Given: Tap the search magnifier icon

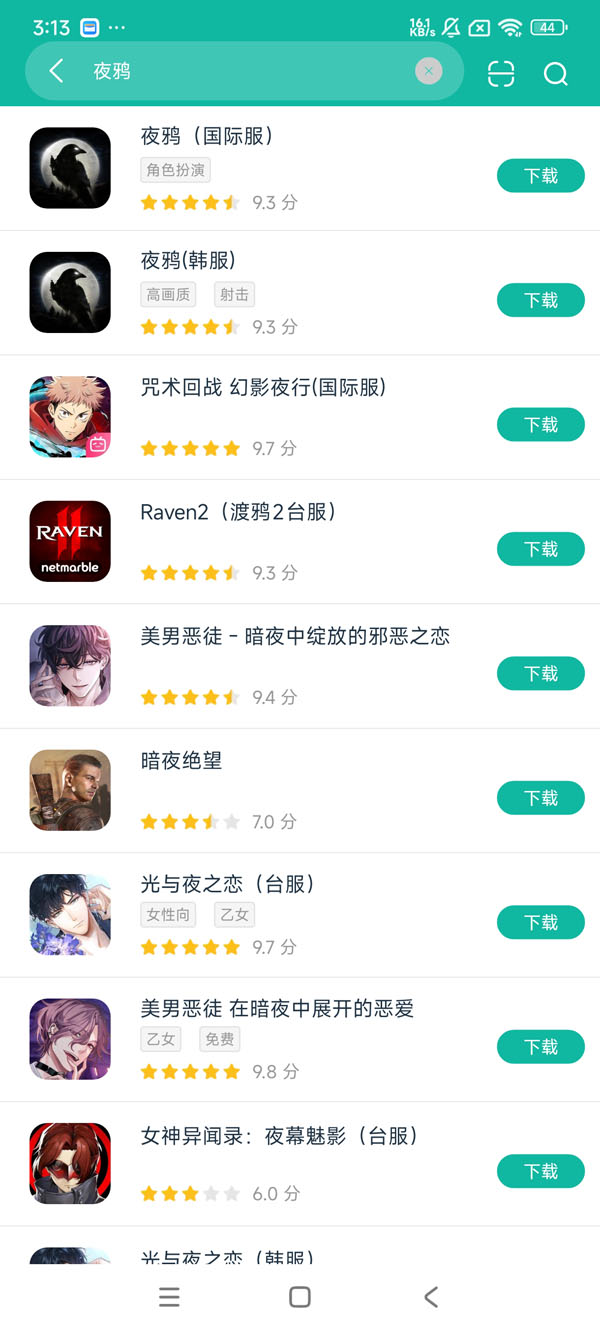Looking at the screenshot, I should 555,73.
